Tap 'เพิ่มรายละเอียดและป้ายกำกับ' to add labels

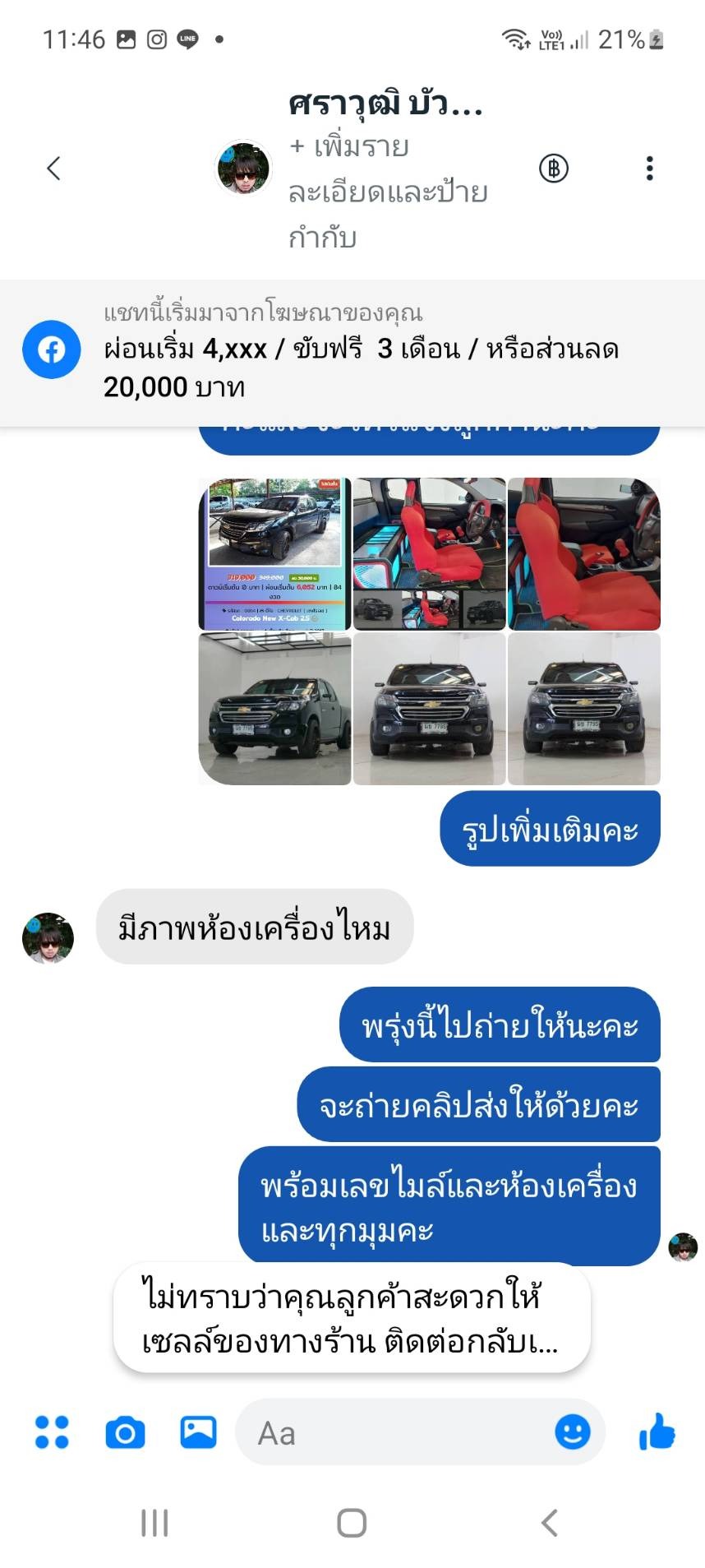click(388, 192)
